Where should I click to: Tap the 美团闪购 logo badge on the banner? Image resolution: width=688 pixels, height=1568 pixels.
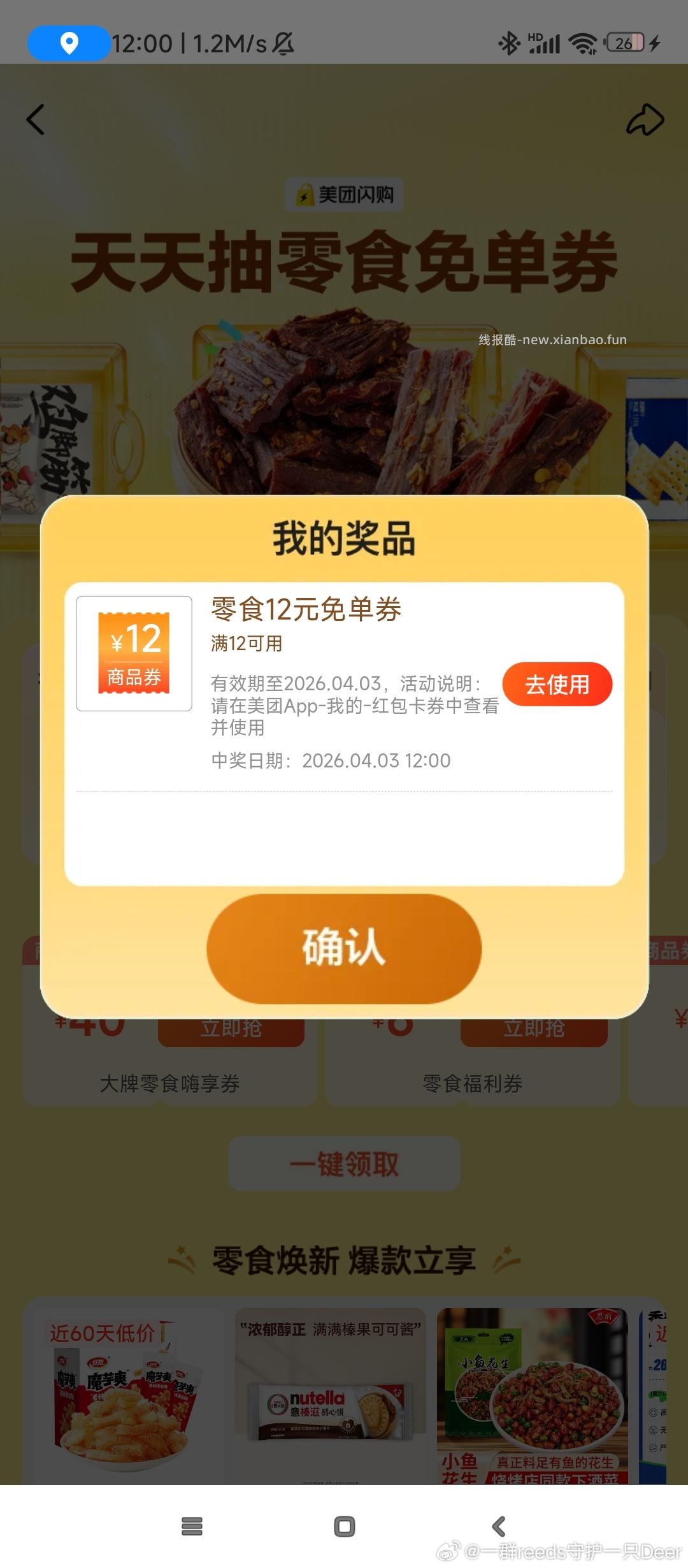(344, 195)
